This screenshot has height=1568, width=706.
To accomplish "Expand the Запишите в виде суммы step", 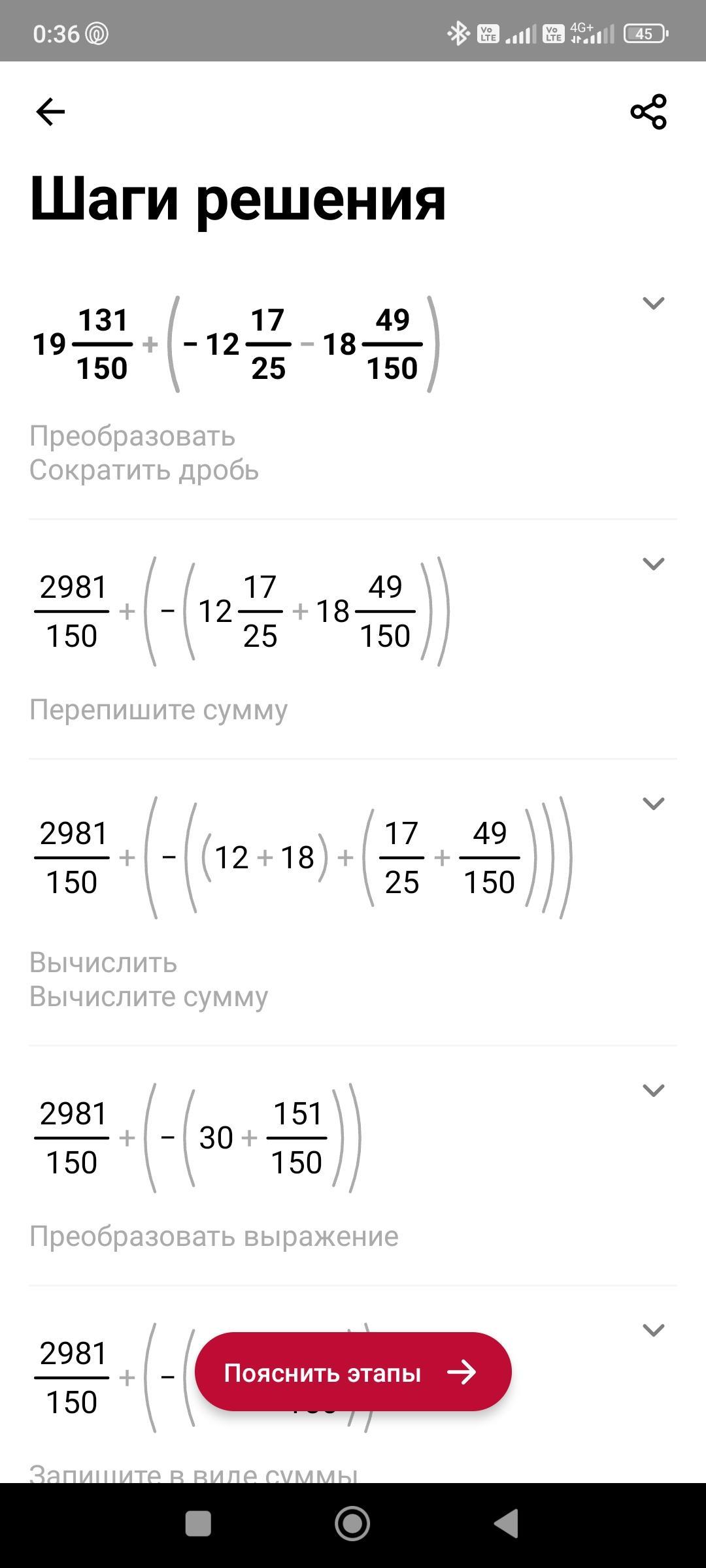I will [653, 1330].
